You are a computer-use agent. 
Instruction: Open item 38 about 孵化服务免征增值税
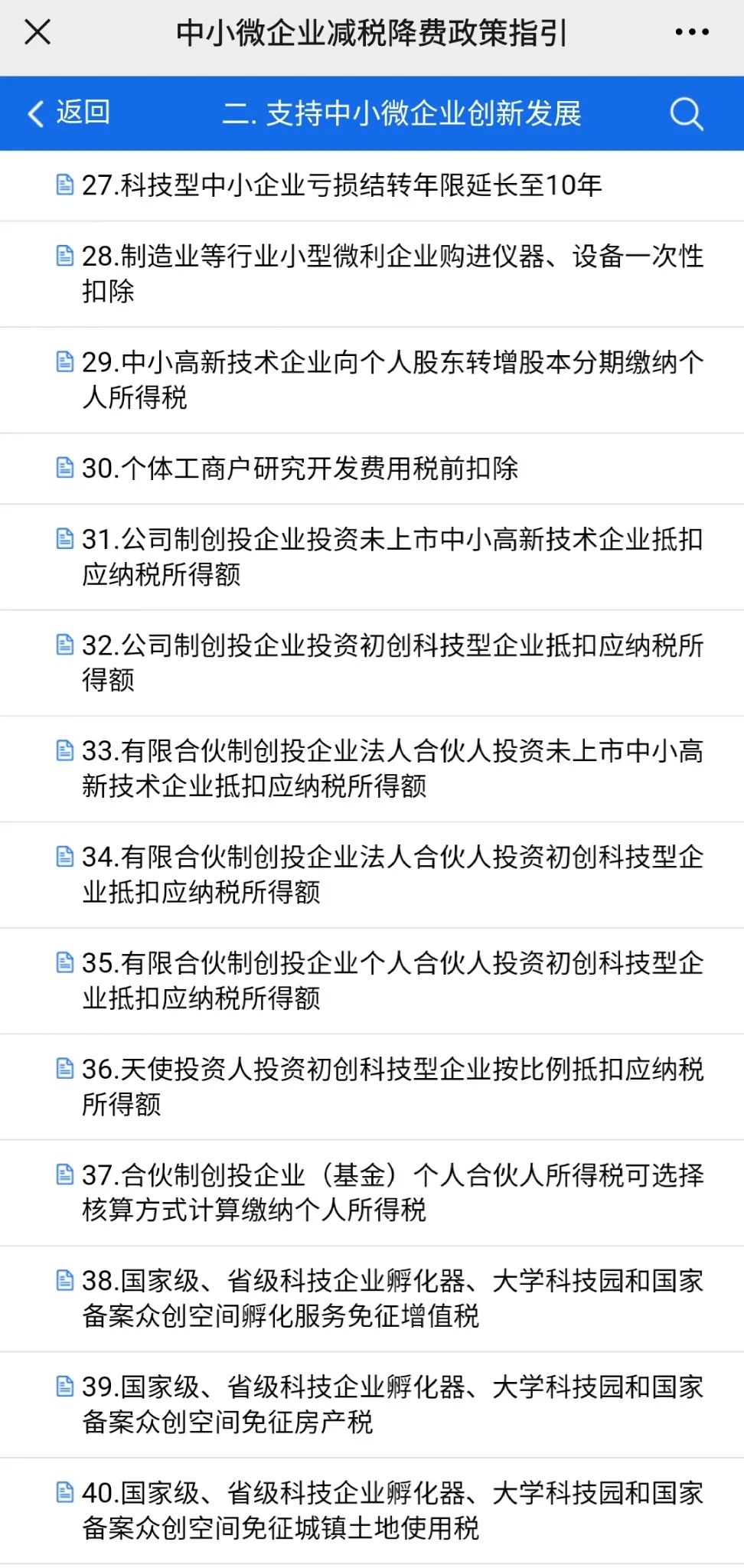[372, 1298]
